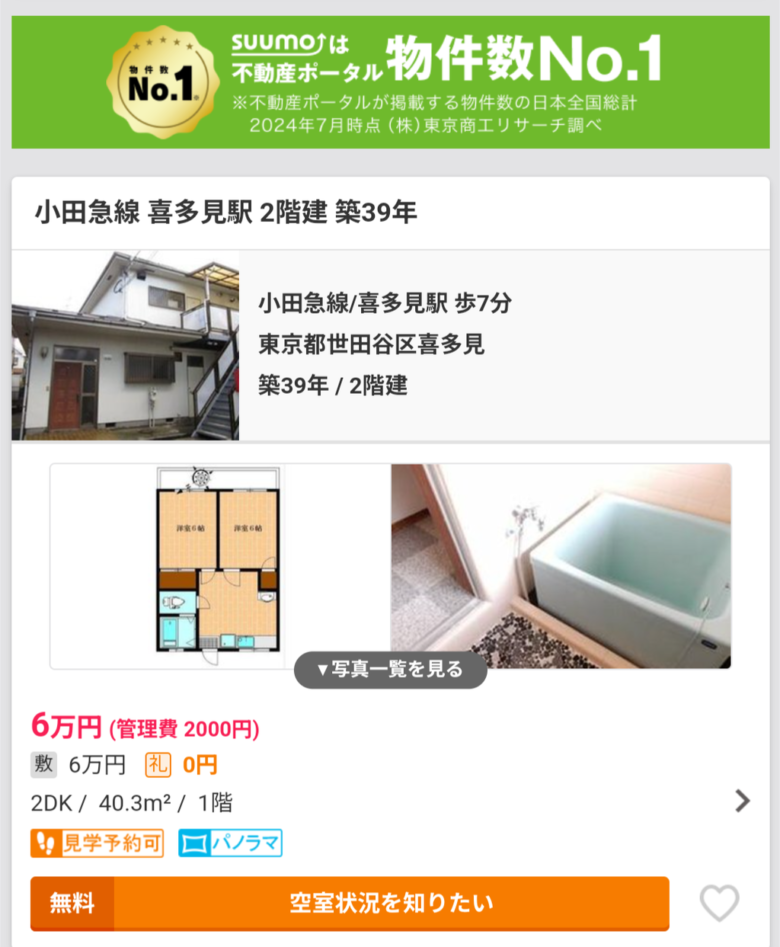Open the floor plan image
Image resolution: width=780 pixels, height=947 pixels.
(218, 565)
